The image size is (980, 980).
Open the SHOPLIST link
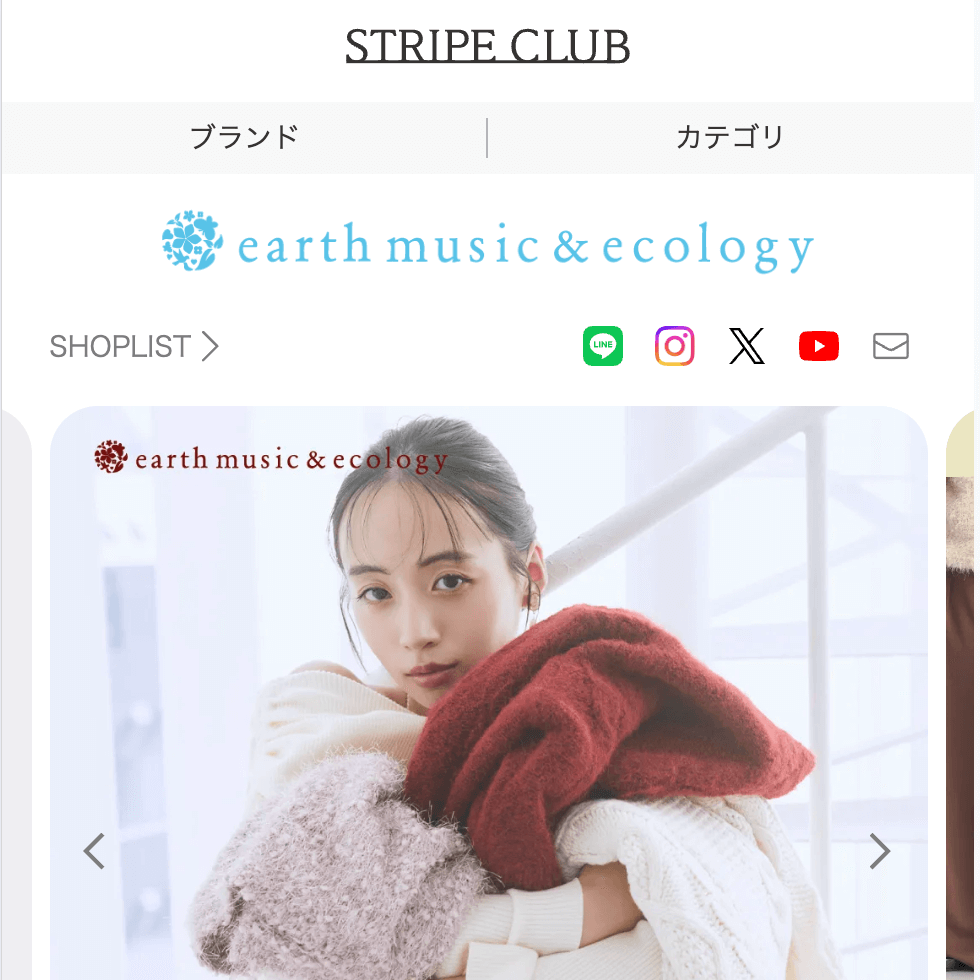coord(134,346)
